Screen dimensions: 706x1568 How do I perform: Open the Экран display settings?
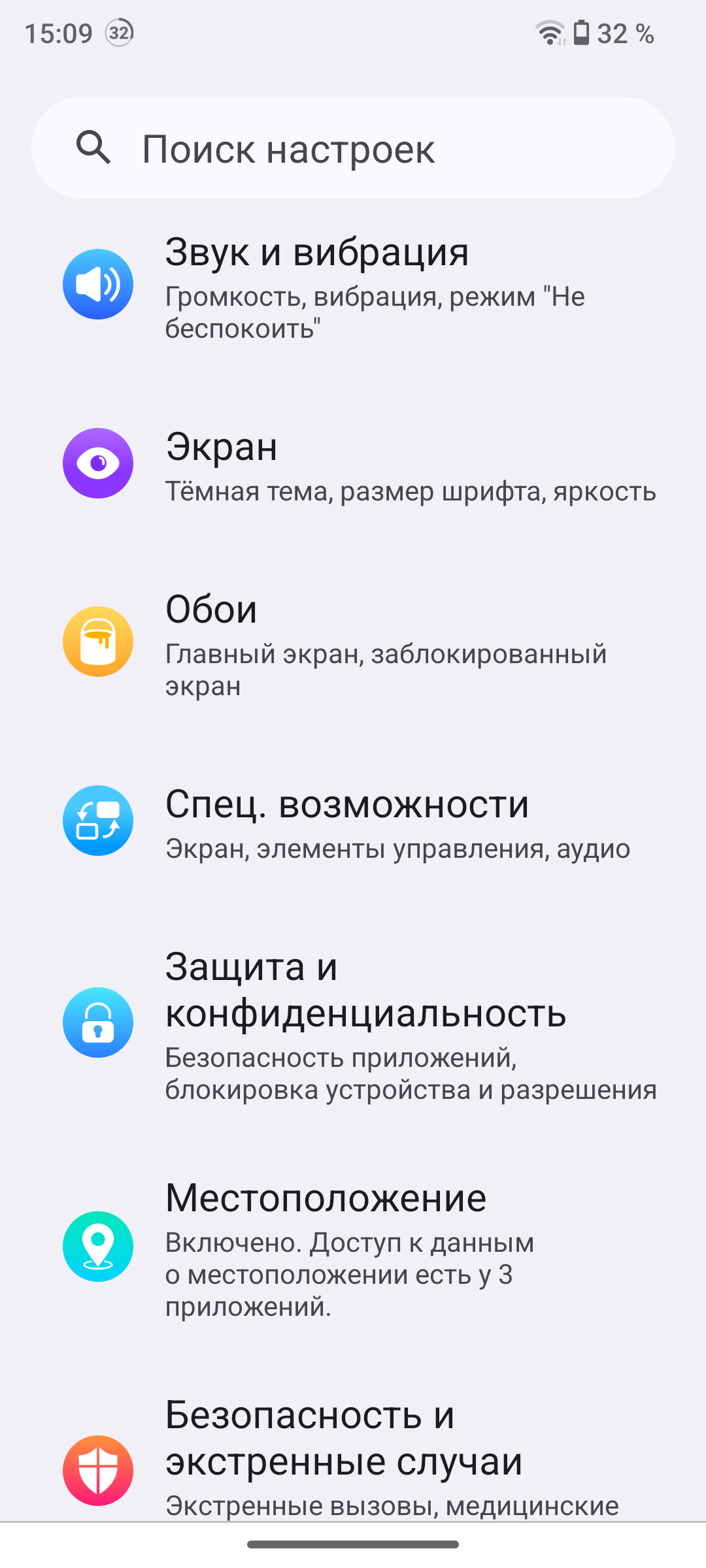point(353,464)
